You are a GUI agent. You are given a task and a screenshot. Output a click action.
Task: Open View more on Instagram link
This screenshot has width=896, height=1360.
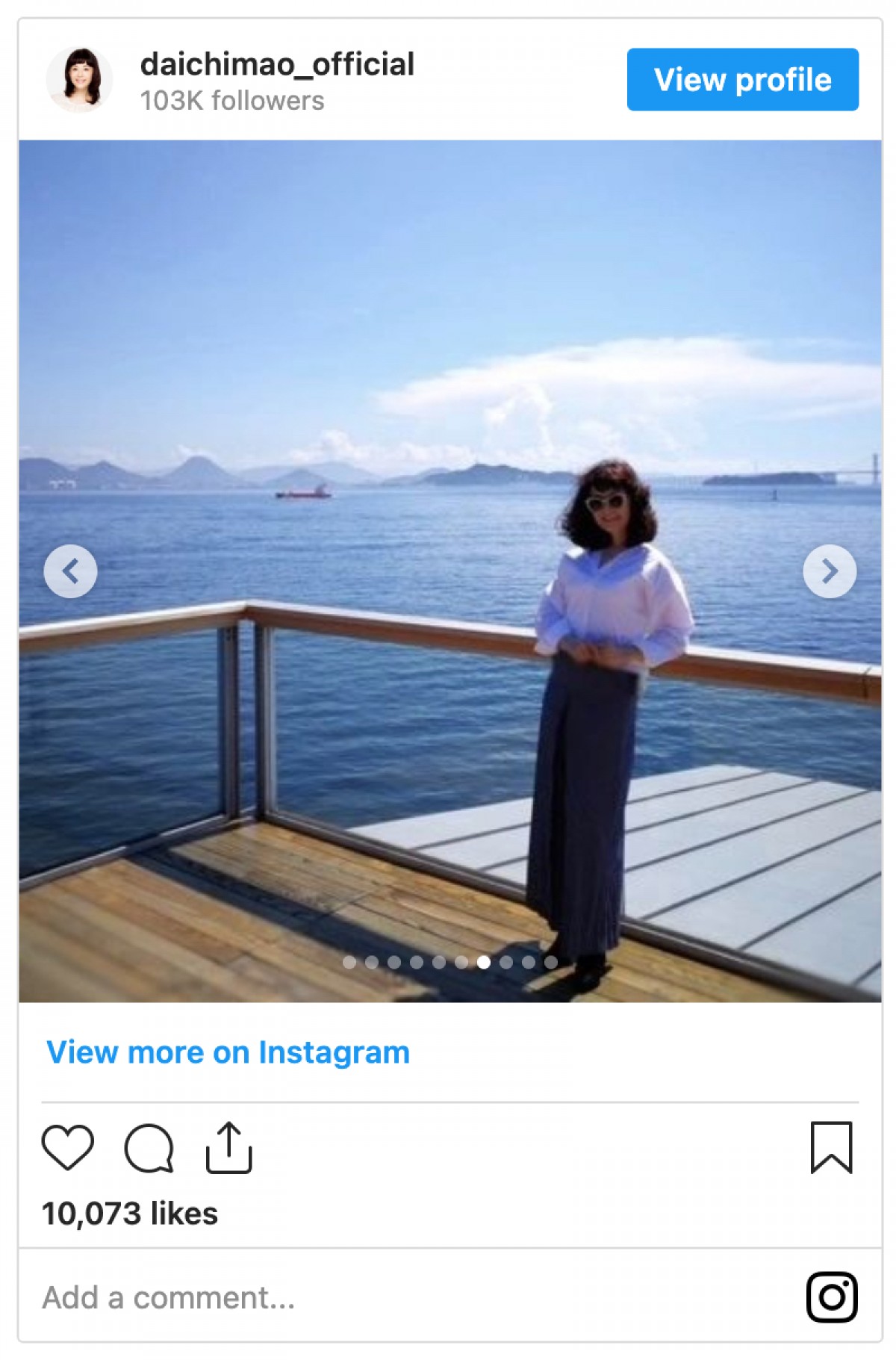pos(228,1052)
